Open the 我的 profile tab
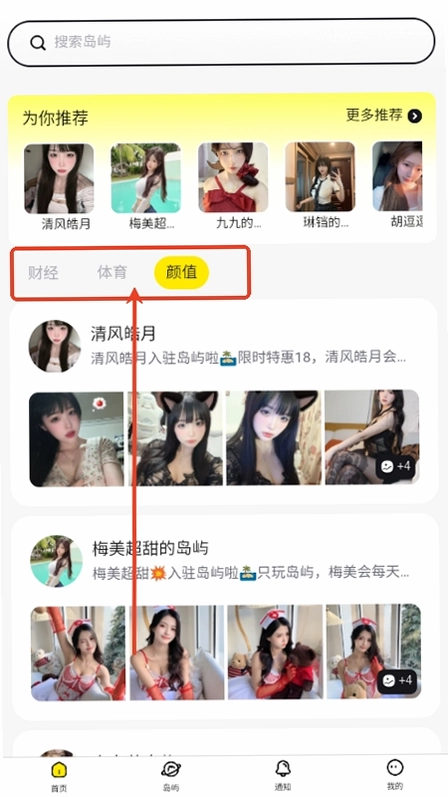448x797 pixels. pyautogui.click(x=395, y=776)
